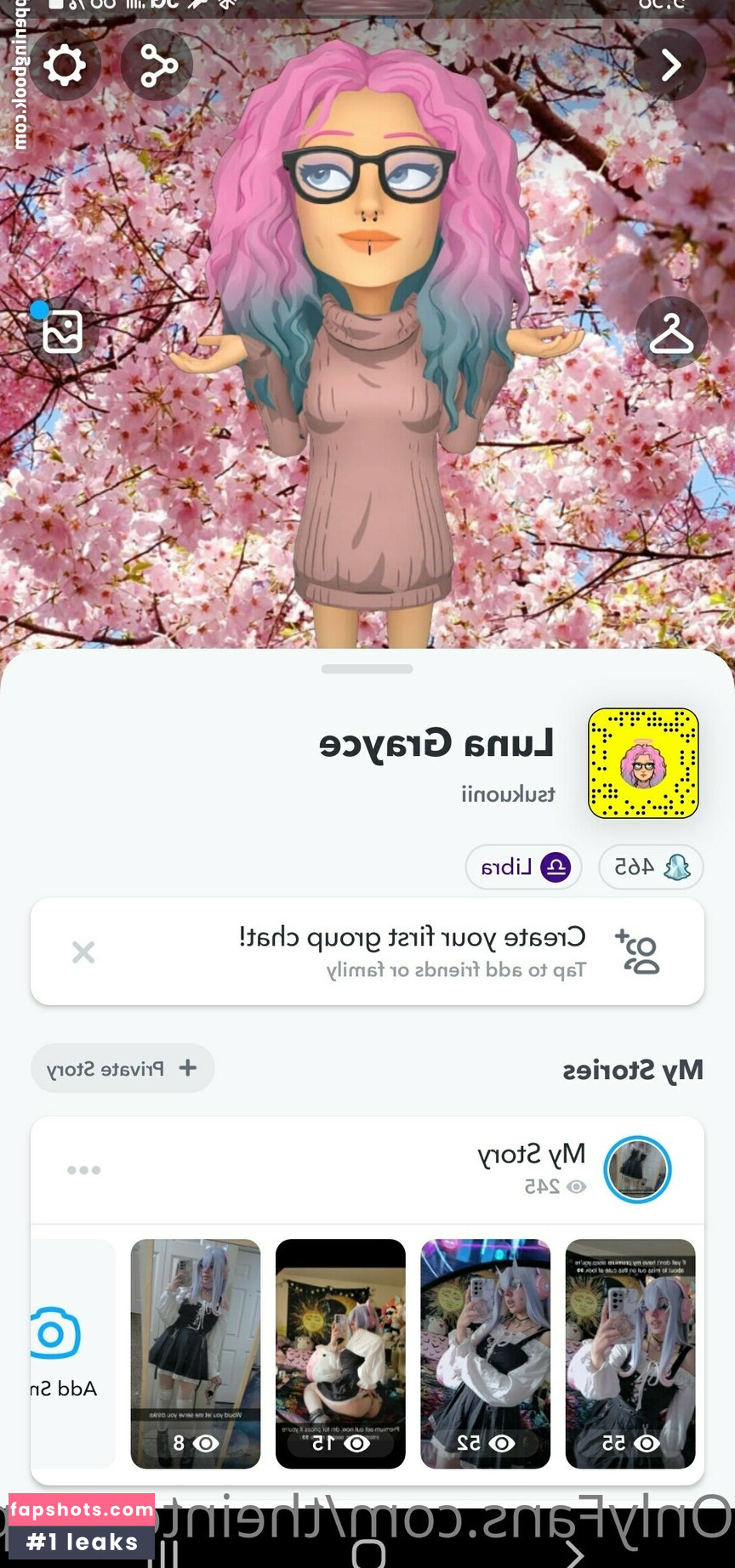Open the story snap with 55 views

click(x=630, y=1352)
